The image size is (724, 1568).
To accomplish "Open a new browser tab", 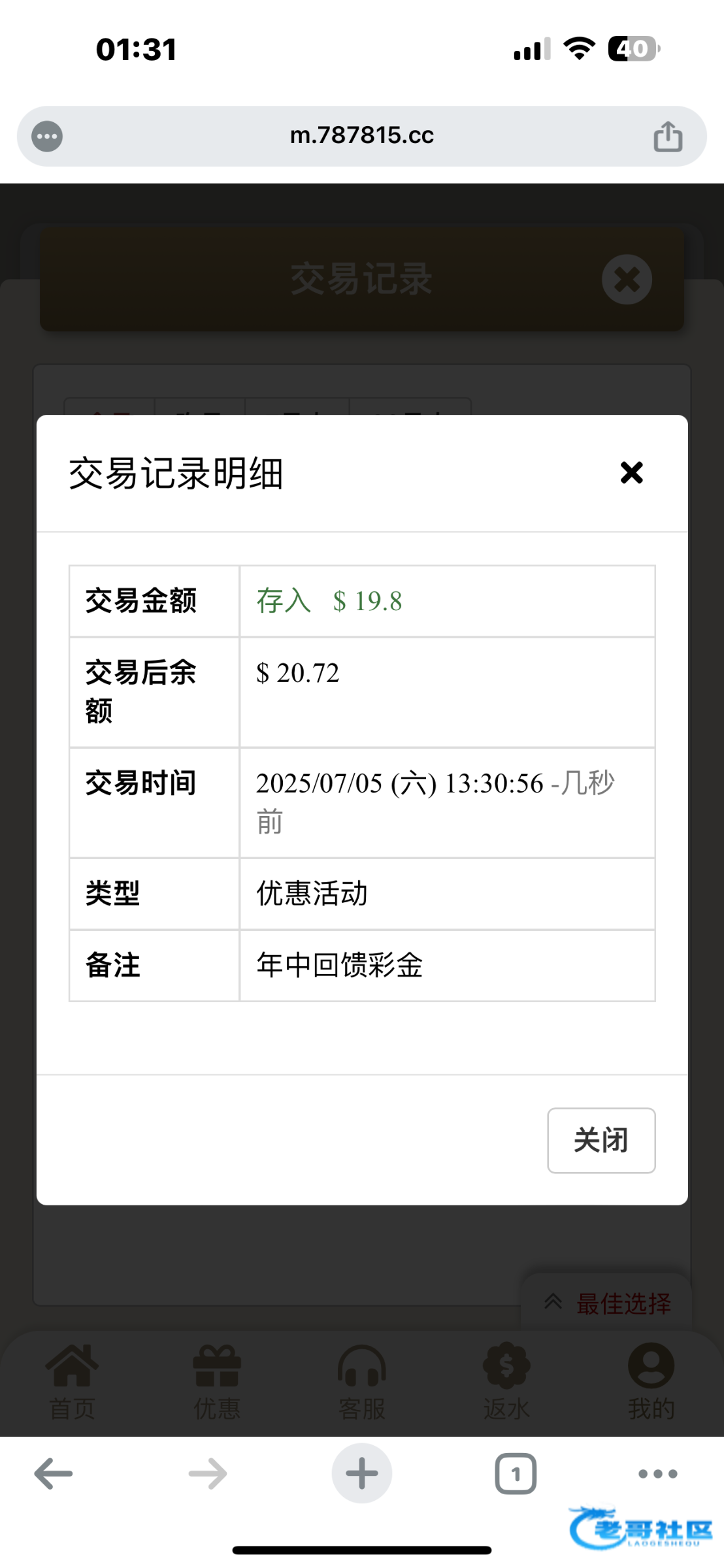I will 362,1473.
